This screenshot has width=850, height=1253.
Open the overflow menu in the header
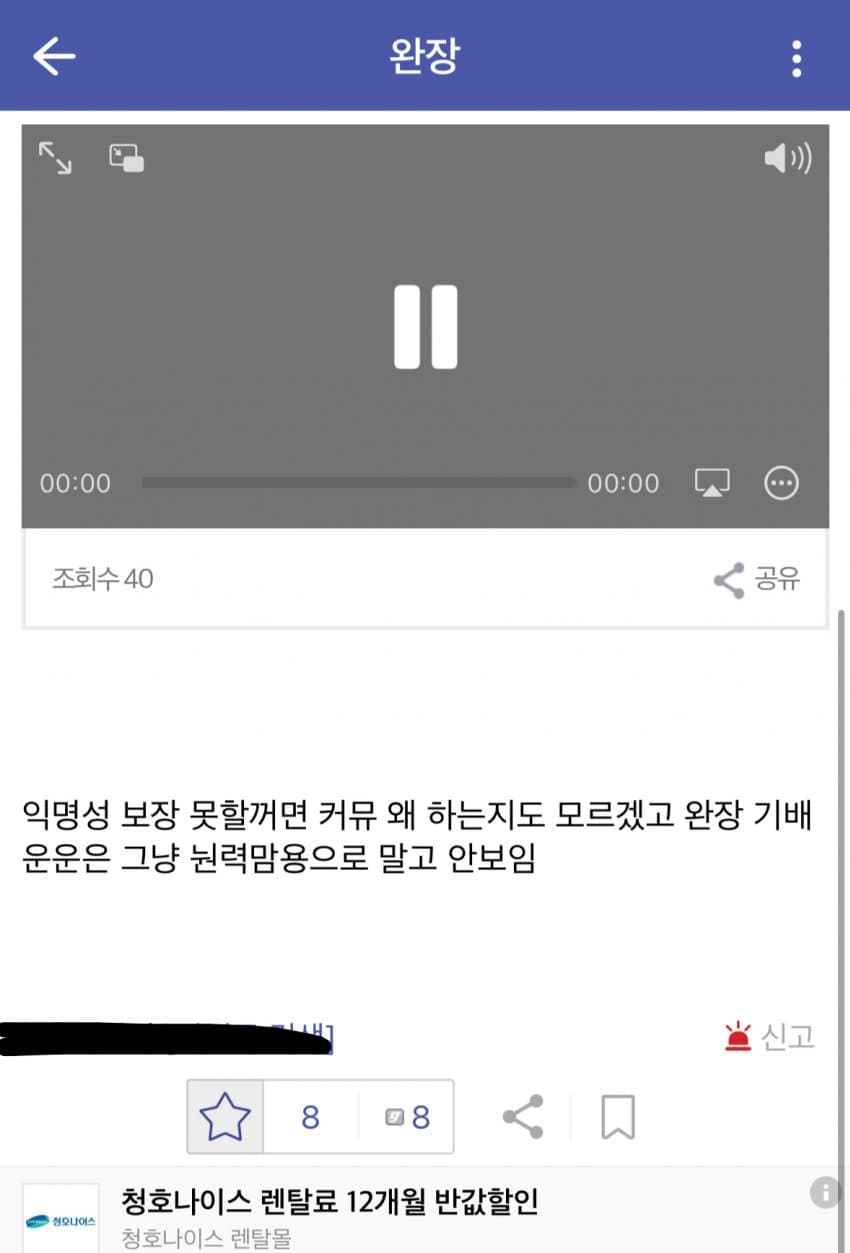(x=796, y=59)
